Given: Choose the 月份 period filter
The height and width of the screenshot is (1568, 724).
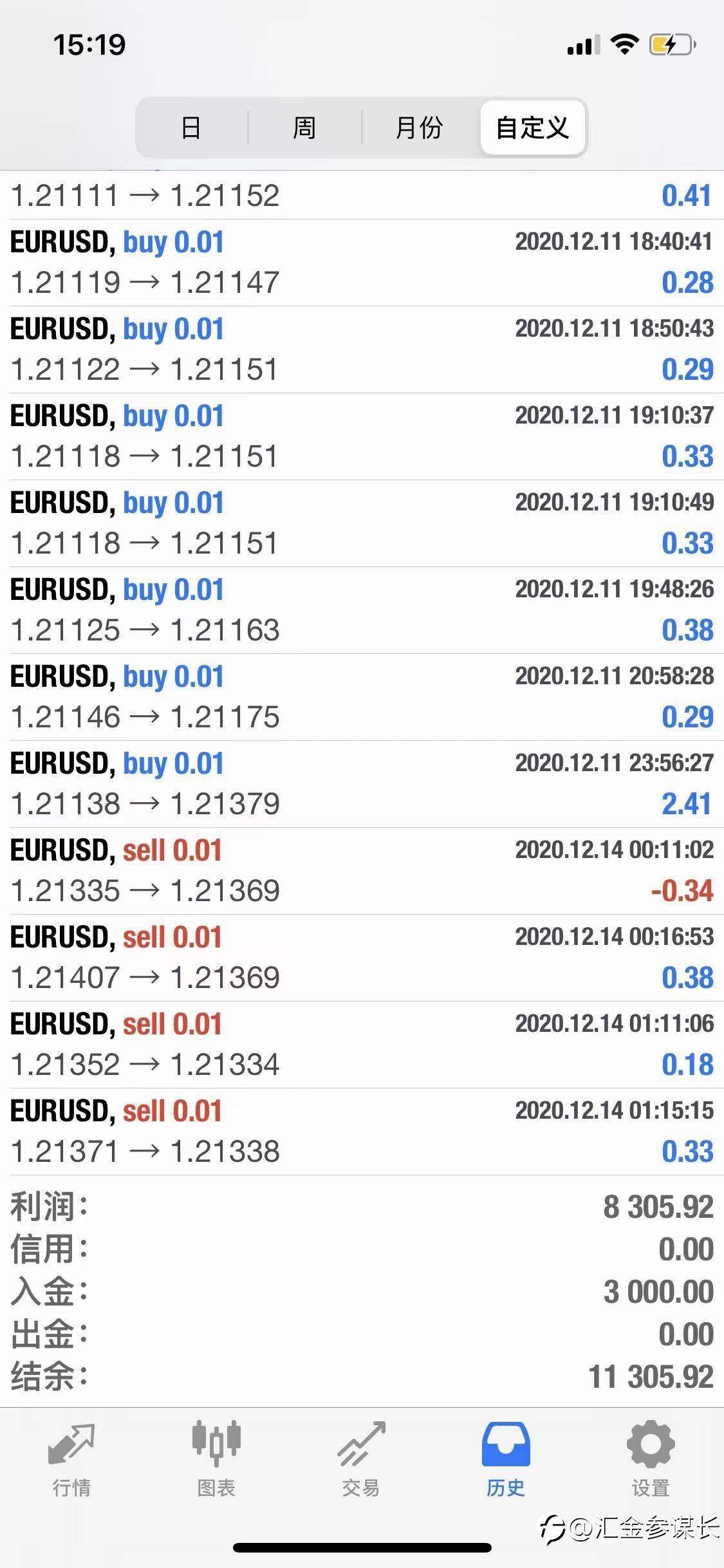Looking at the screenshot, I should pyautogui.click(x=420, y=127).
